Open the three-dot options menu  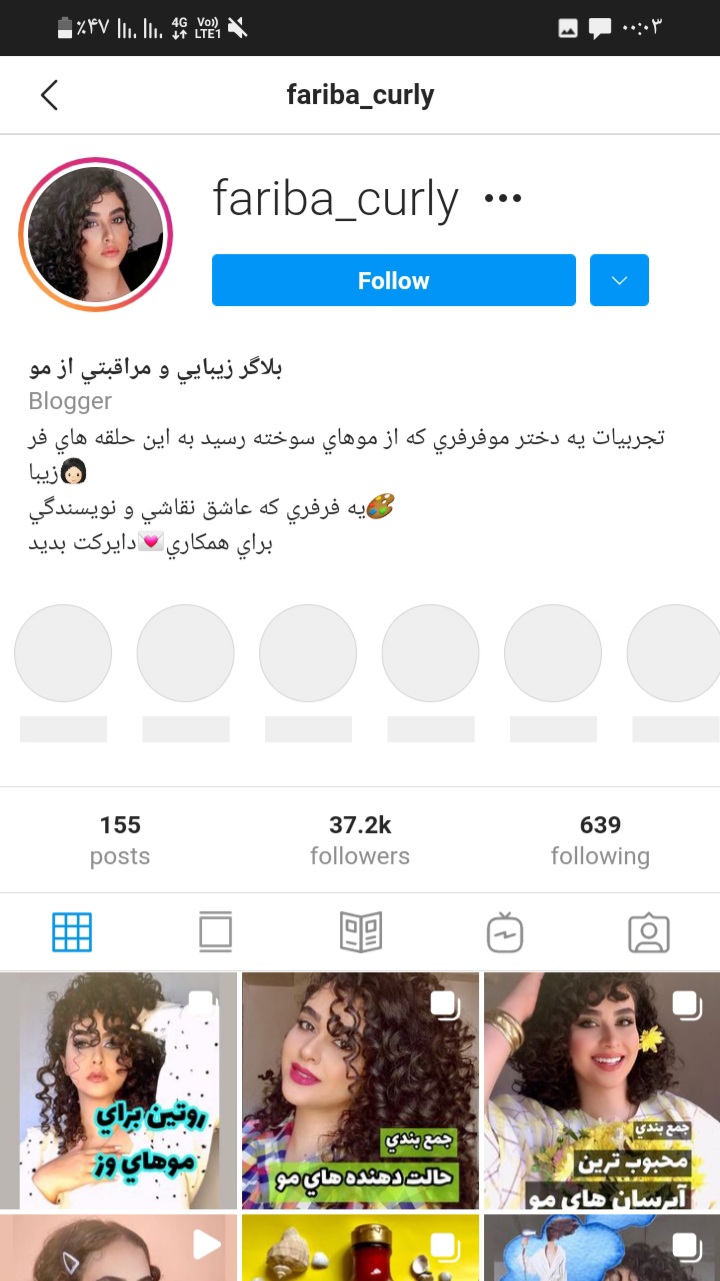tap(502, 199)
